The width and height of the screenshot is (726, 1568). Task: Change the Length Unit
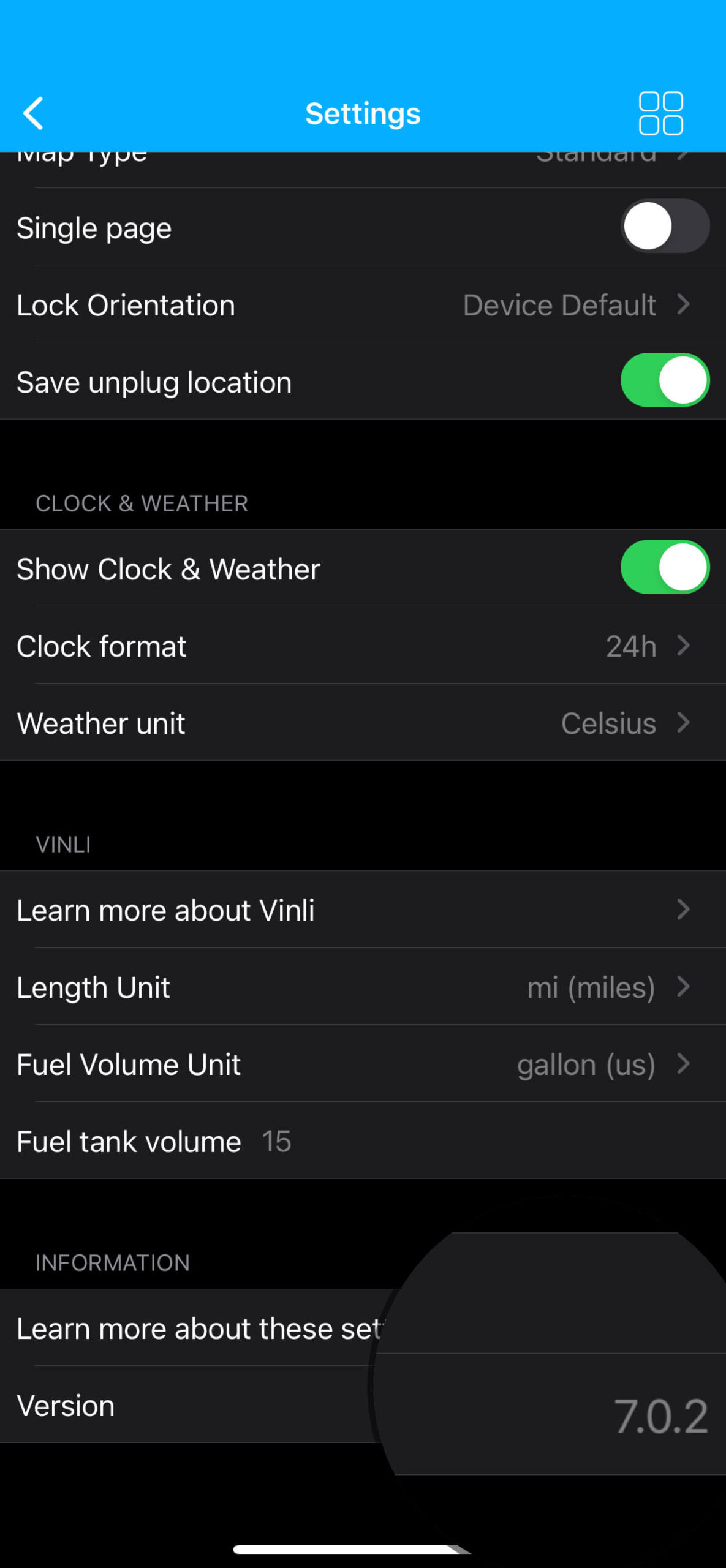(x=363, y=987)
